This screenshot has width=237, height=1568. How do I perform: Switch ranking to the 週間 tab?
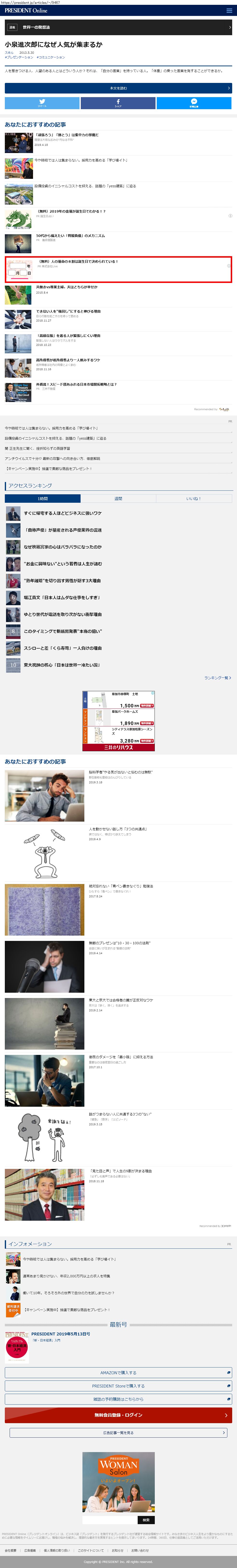click(x=118, y=498)
